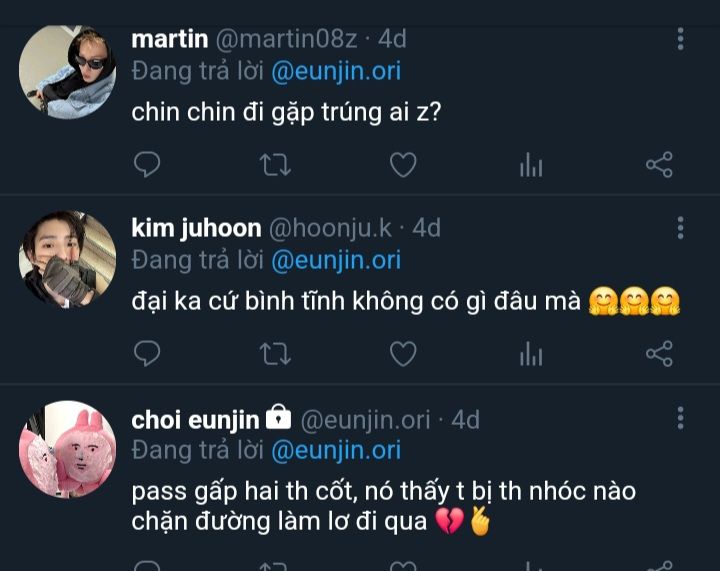This screenshot has width=720, height=571.
Task: Share kim juhoon's reply
Action: 659,353
